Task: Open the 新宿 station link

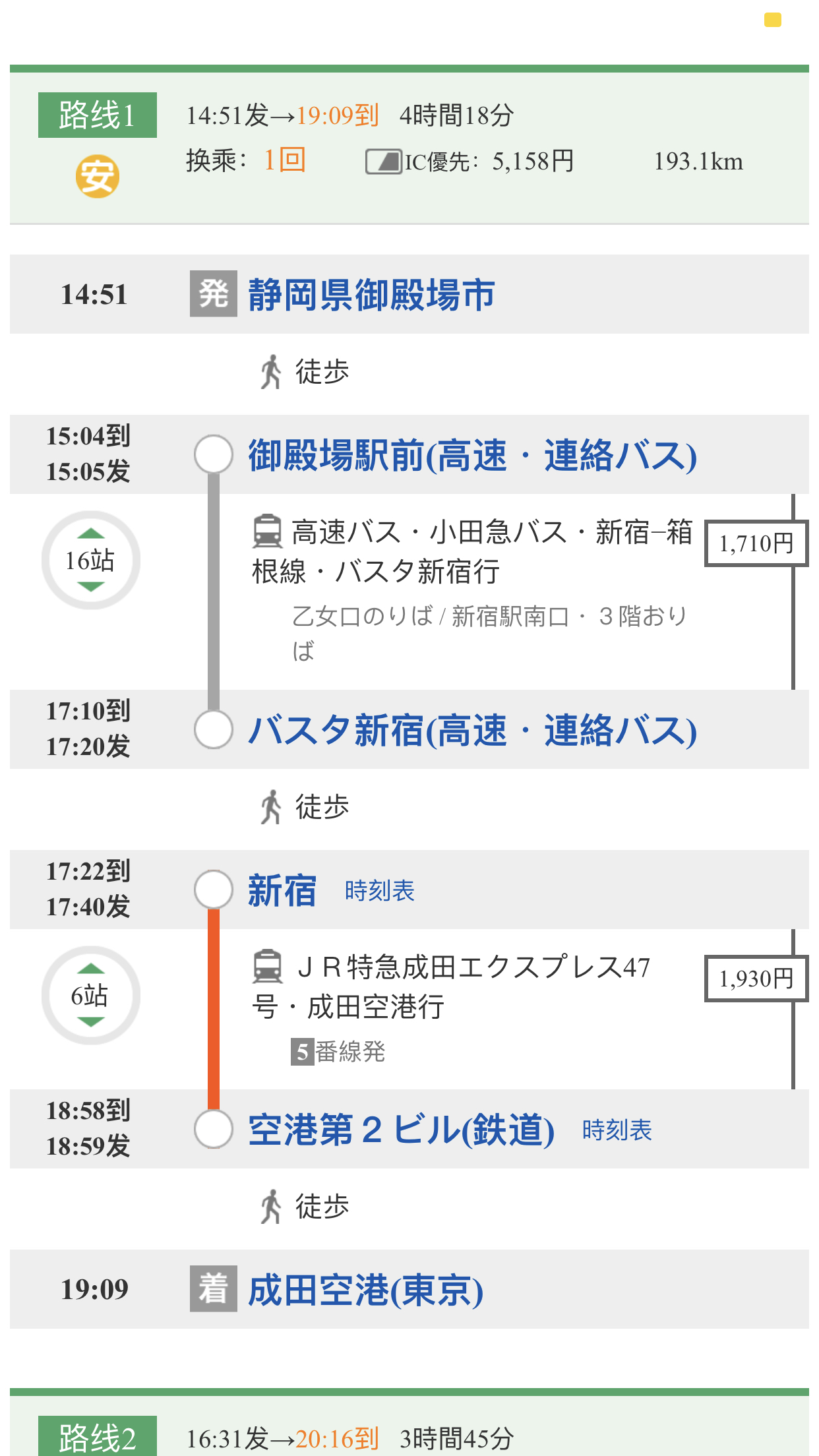Action: [282, 891]
